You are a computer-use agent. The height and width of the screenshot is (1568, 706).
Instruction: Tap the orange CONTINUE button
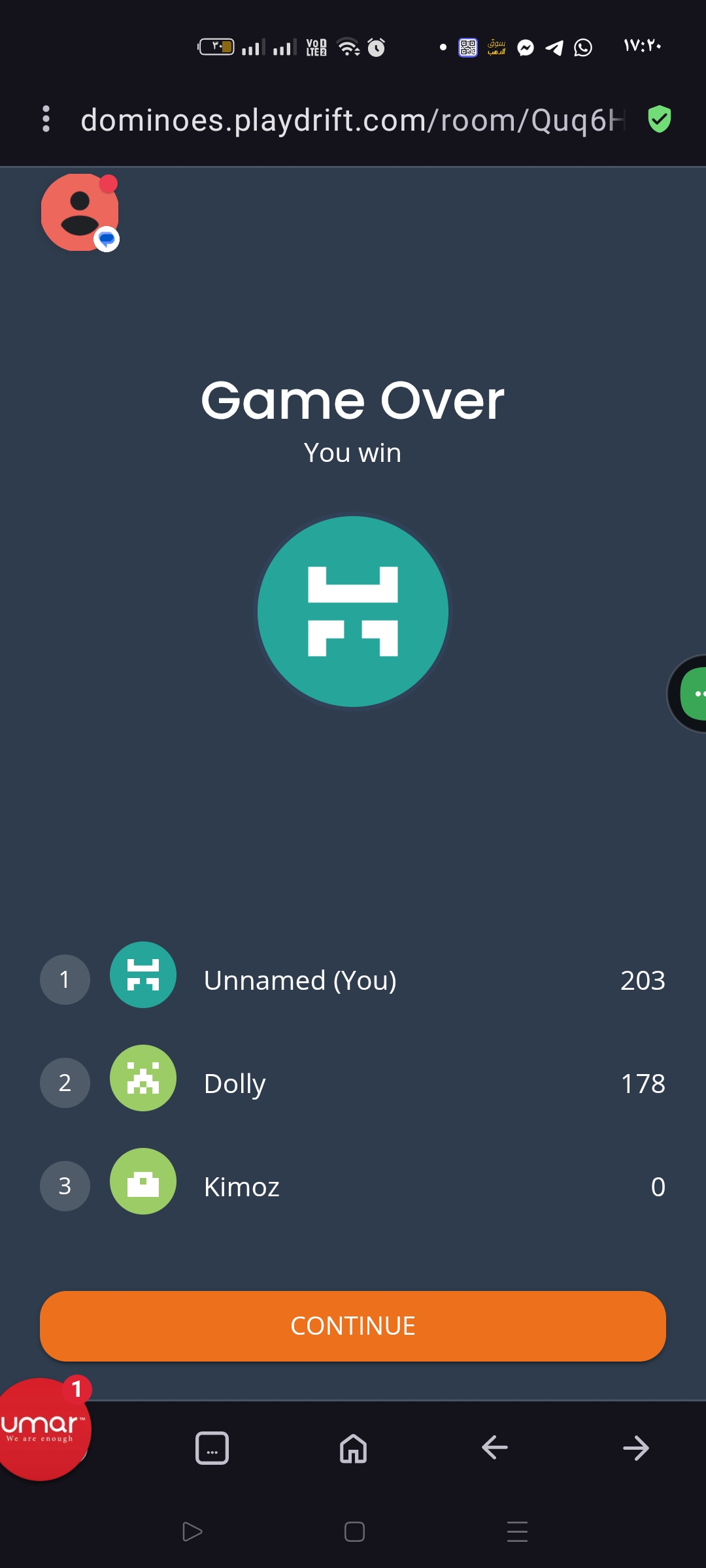click(x=353, y=1326)
